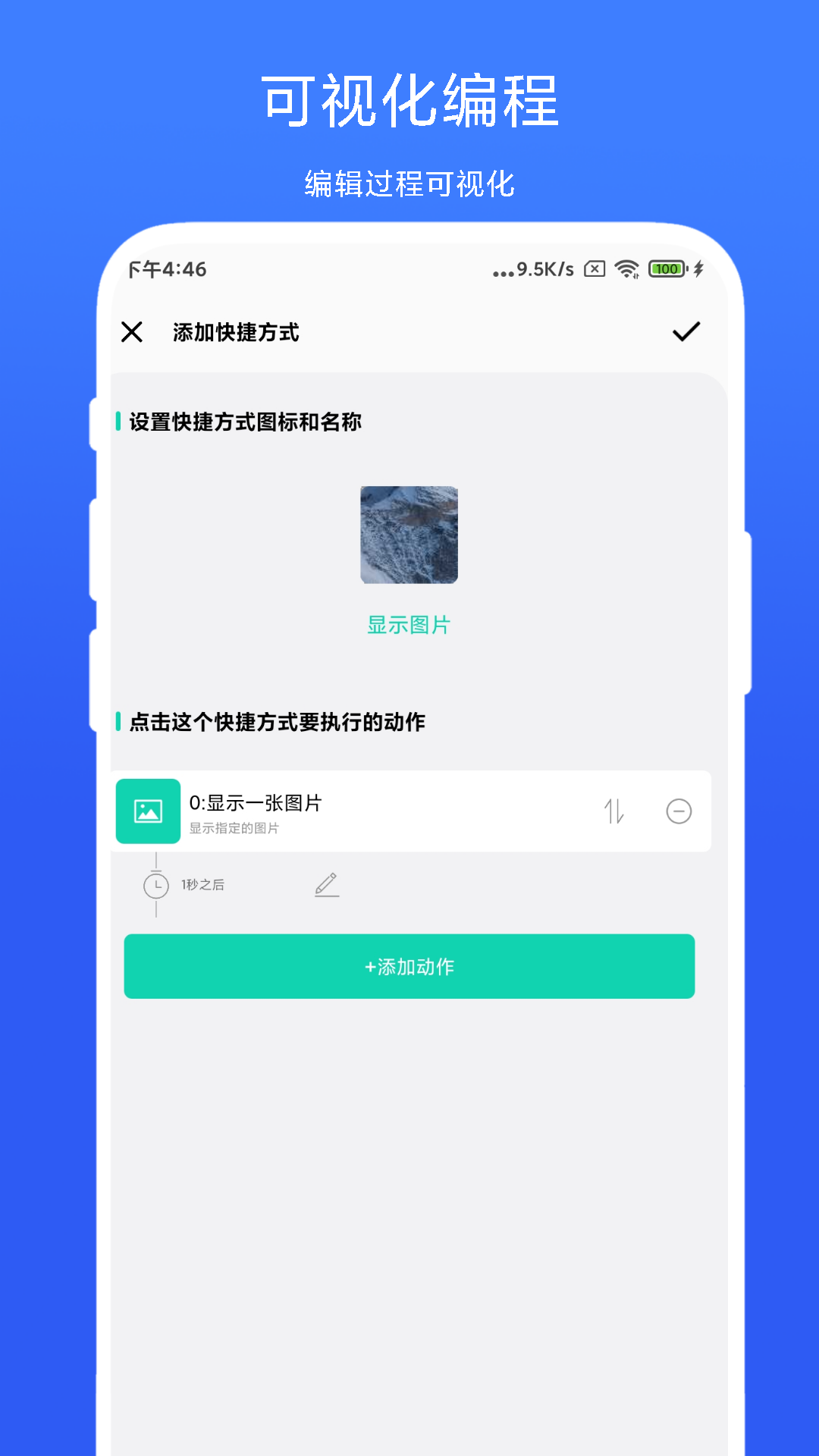Tap the 9.5K/s network speed indicator
The width and height of the screenshot is (819, 1456).
click(544, 269)
